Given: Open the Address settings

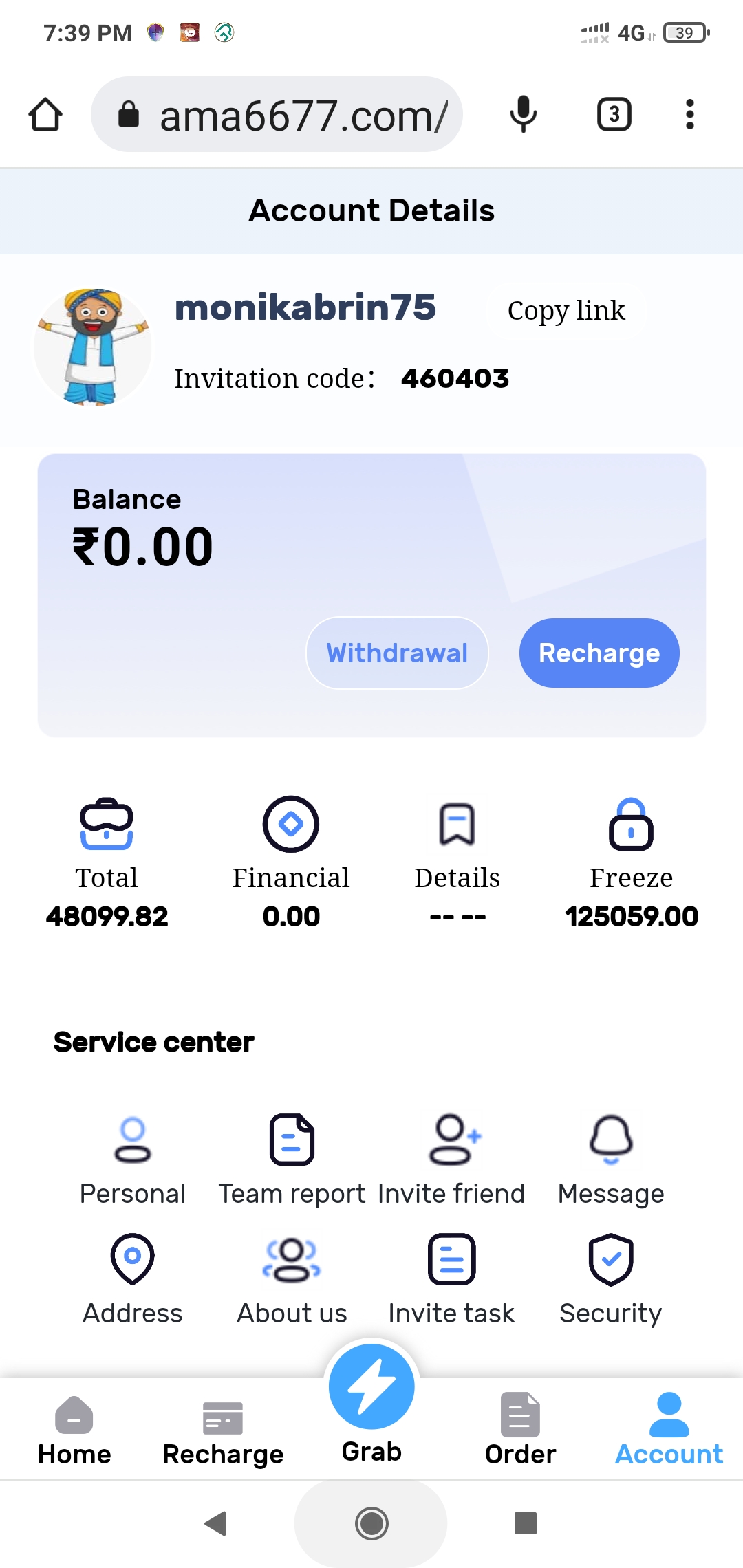Looking at the screenshot, I should coord(133,1278).
